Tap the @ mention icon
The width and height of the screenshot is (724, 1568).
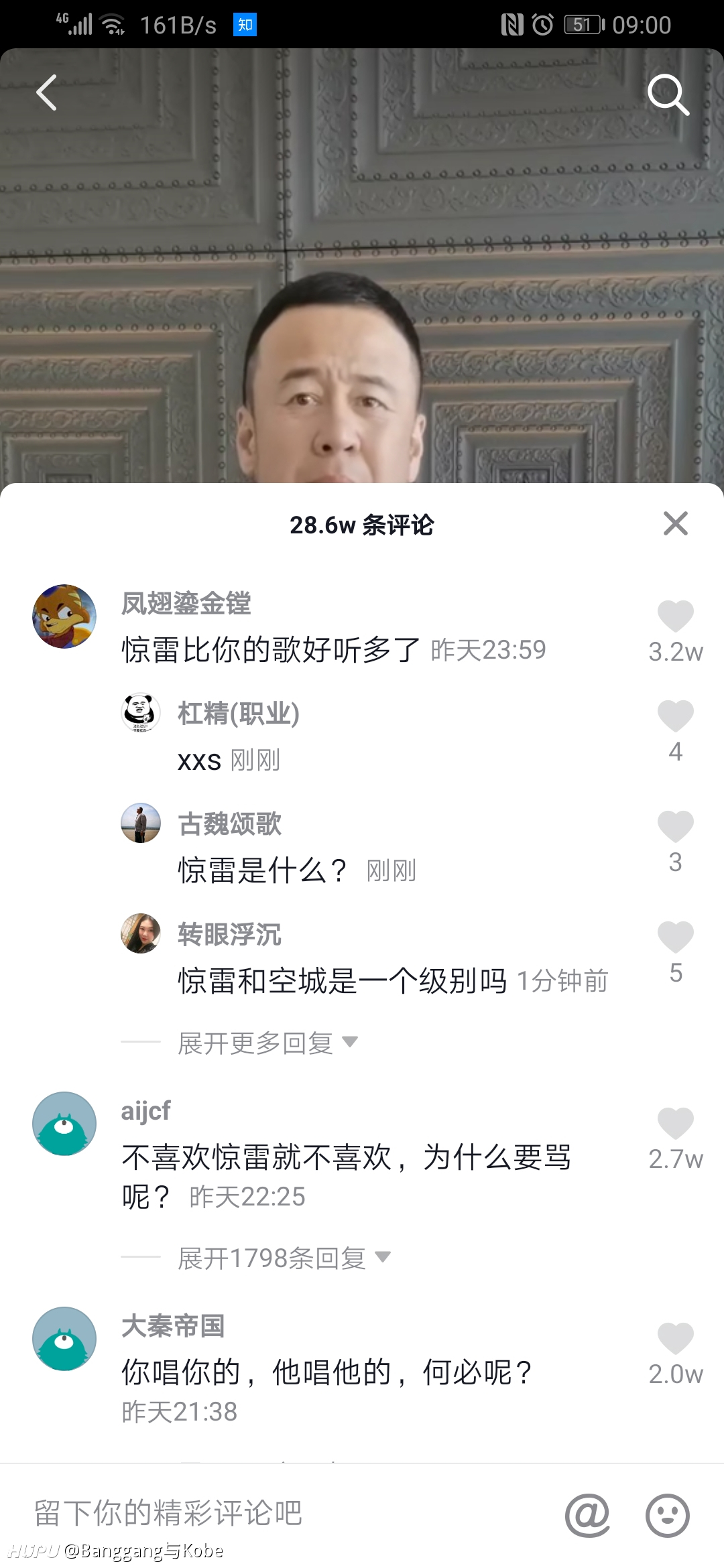(x=587, y=1514)
